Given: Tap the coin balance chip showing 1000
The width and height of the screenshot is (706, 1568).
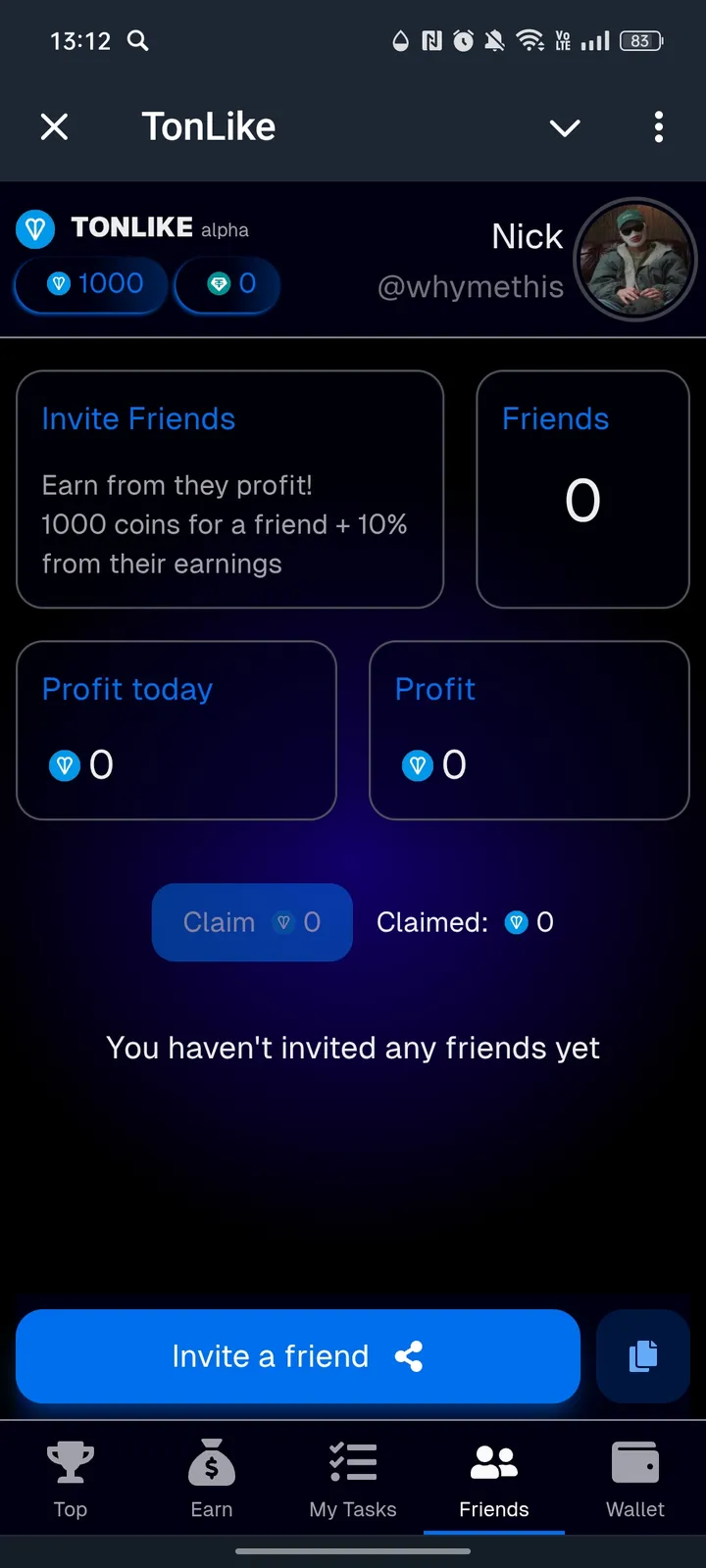Looking at the screenshot, I should pos(90,284).
